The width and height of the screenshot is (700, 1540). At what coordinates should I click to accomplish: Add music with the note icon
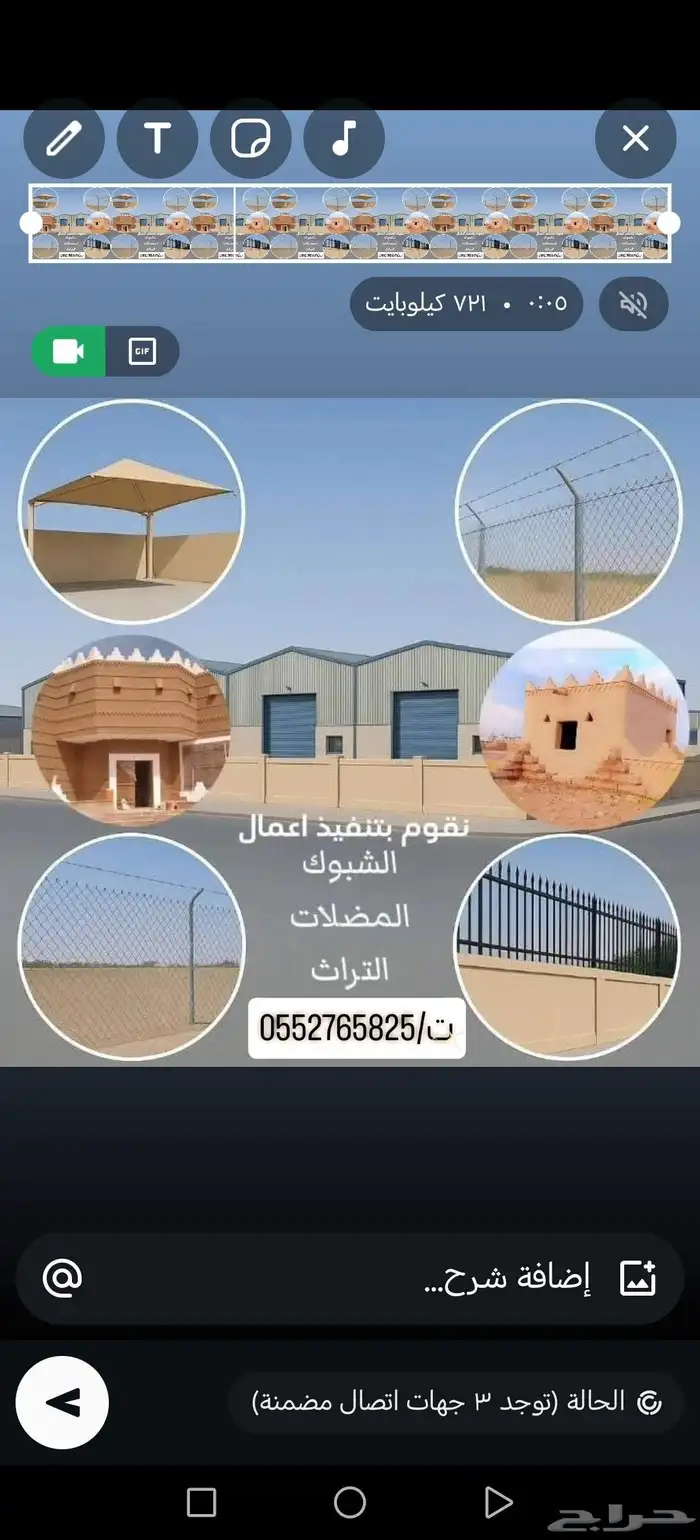[343, 138]
